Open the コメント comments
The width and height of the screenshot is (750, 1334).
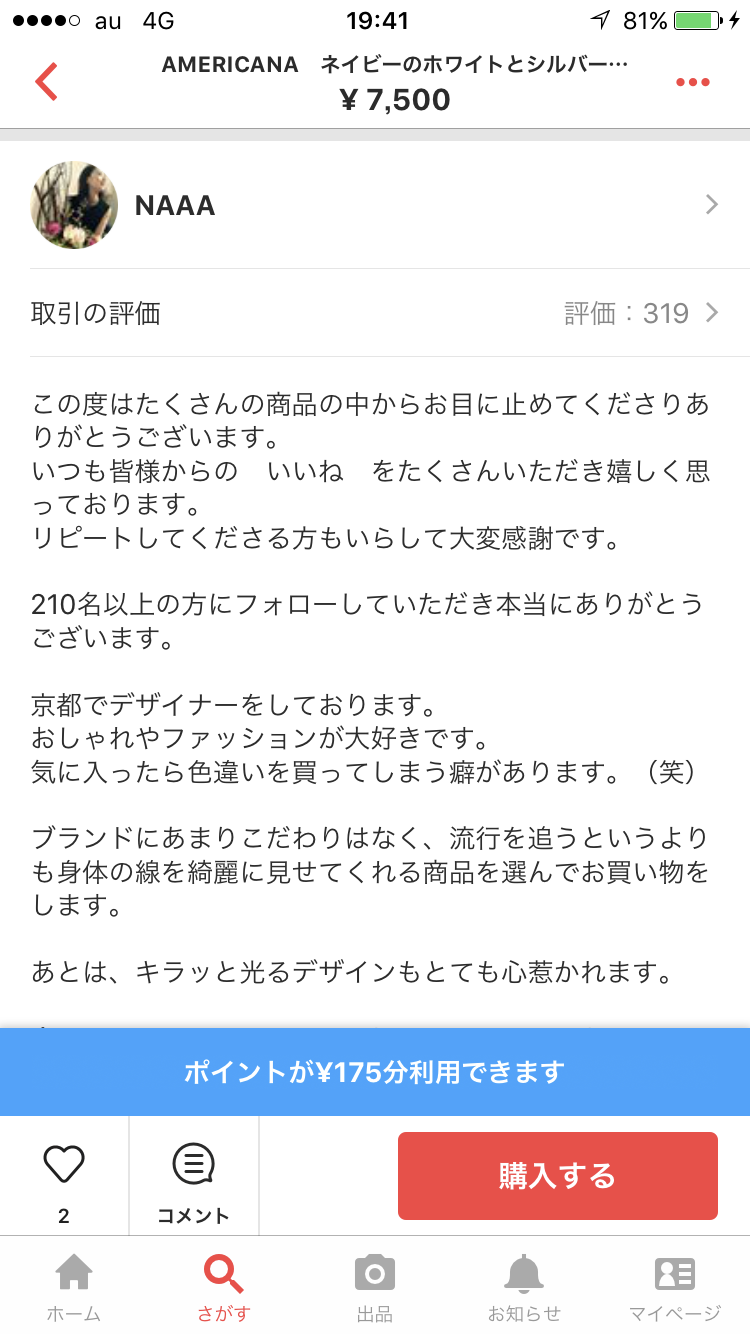pyautogui.click(x=193, y=1176)
